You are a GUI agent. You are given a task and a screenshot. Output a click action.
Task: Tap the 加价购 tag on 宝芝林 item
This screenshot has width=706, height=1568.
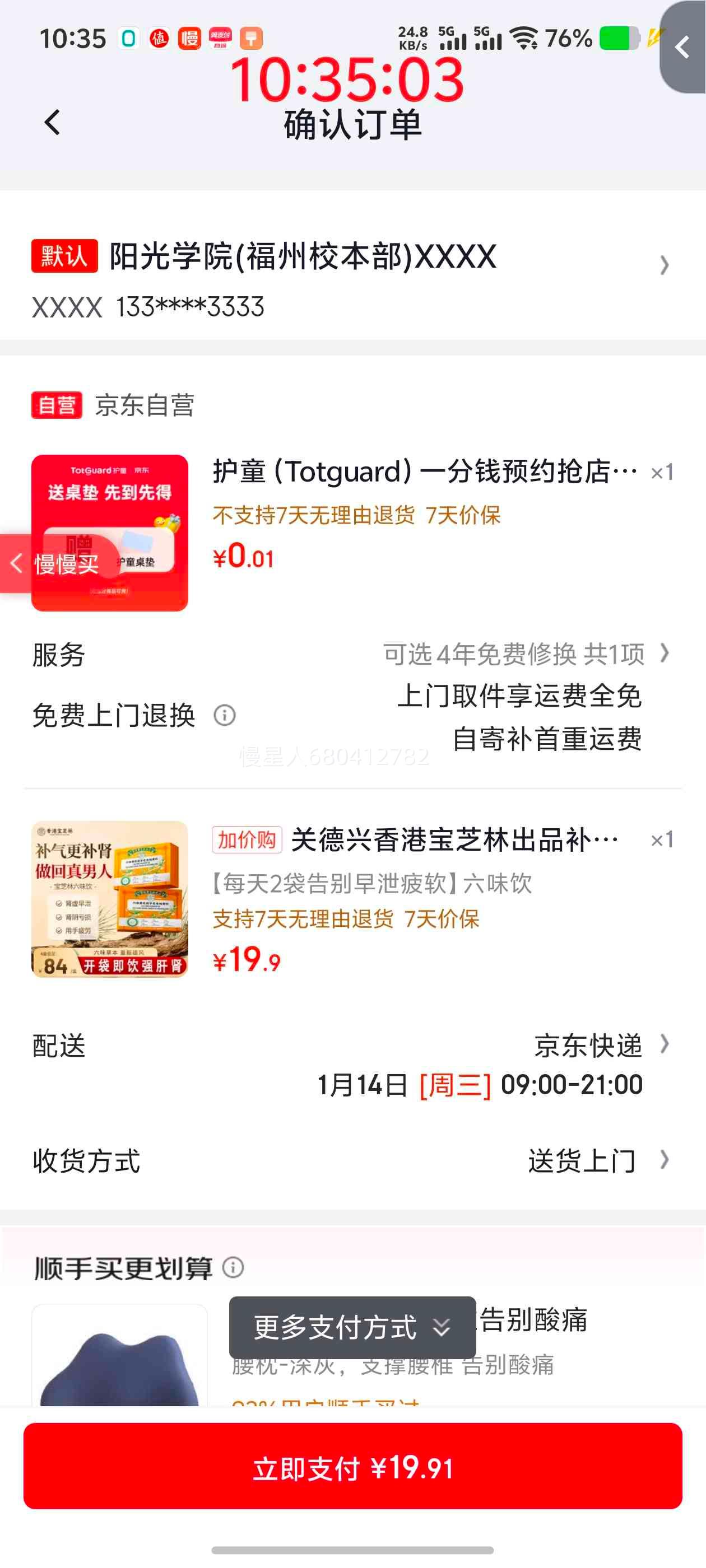point(247,841)
